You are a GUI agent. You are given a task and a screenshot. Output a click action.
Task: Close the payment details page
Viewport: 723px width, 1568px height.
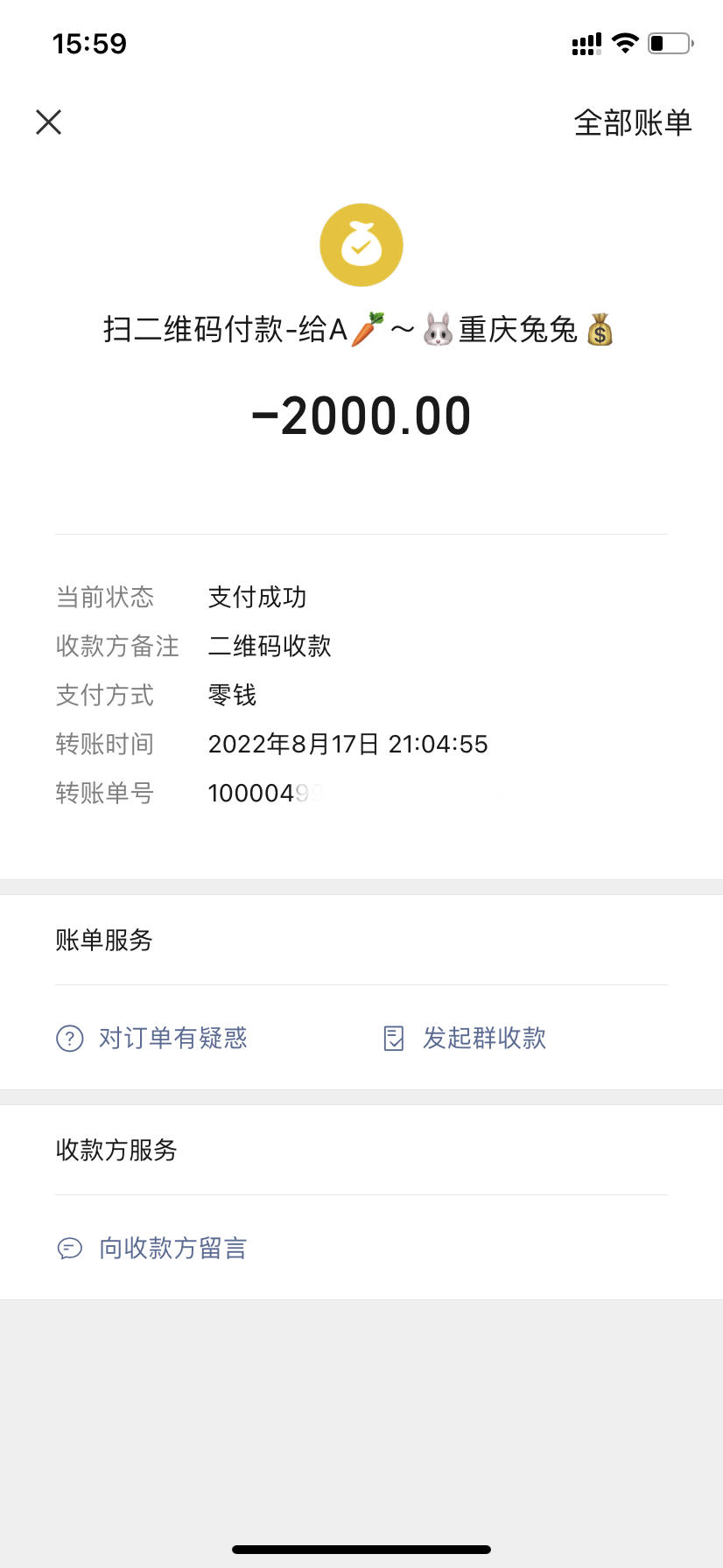pyautogui.click(x=49, y=122)
